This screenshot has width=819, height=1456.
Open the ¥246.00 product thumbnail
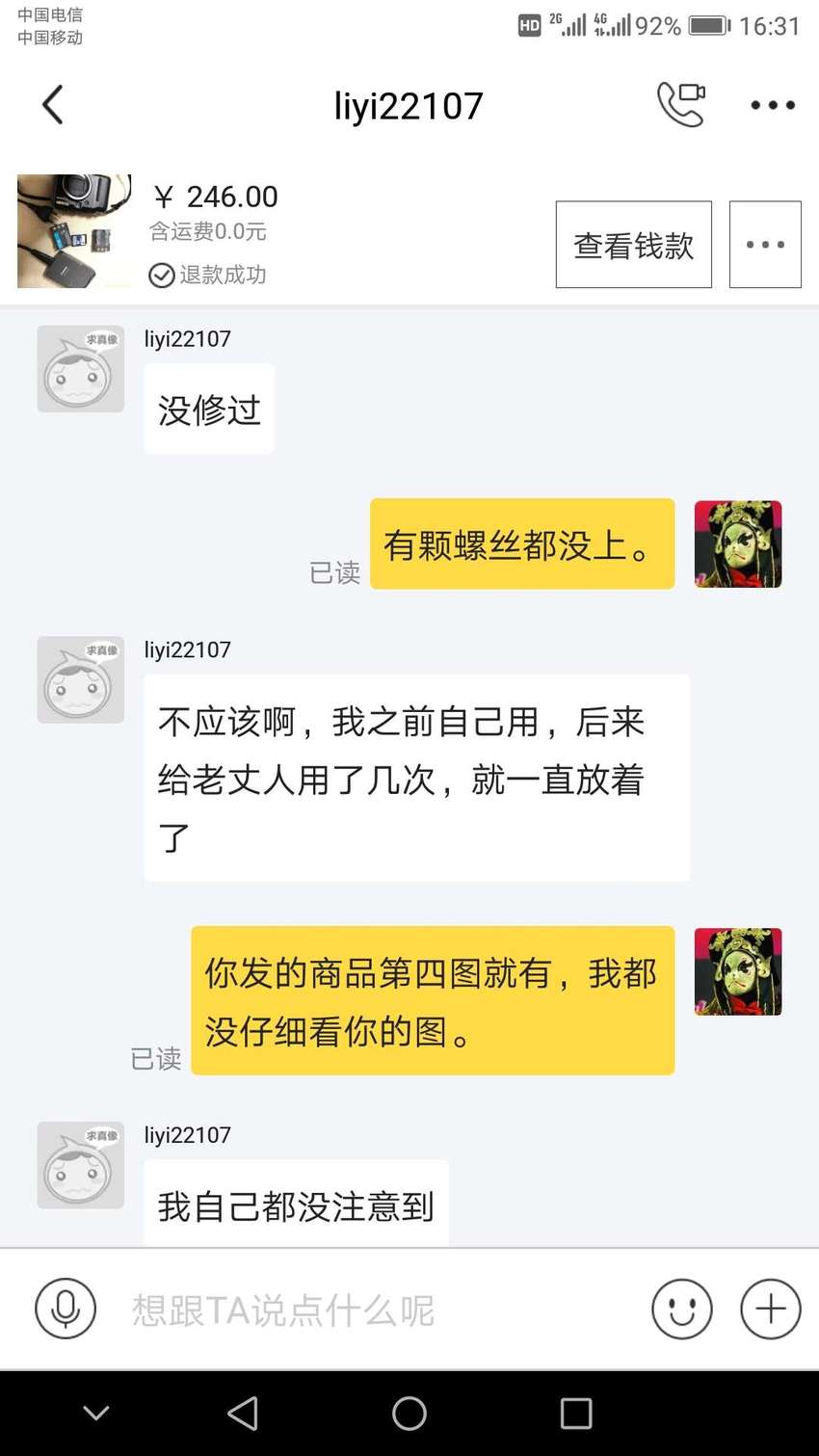pyautogui.click(x=74, y=231)
